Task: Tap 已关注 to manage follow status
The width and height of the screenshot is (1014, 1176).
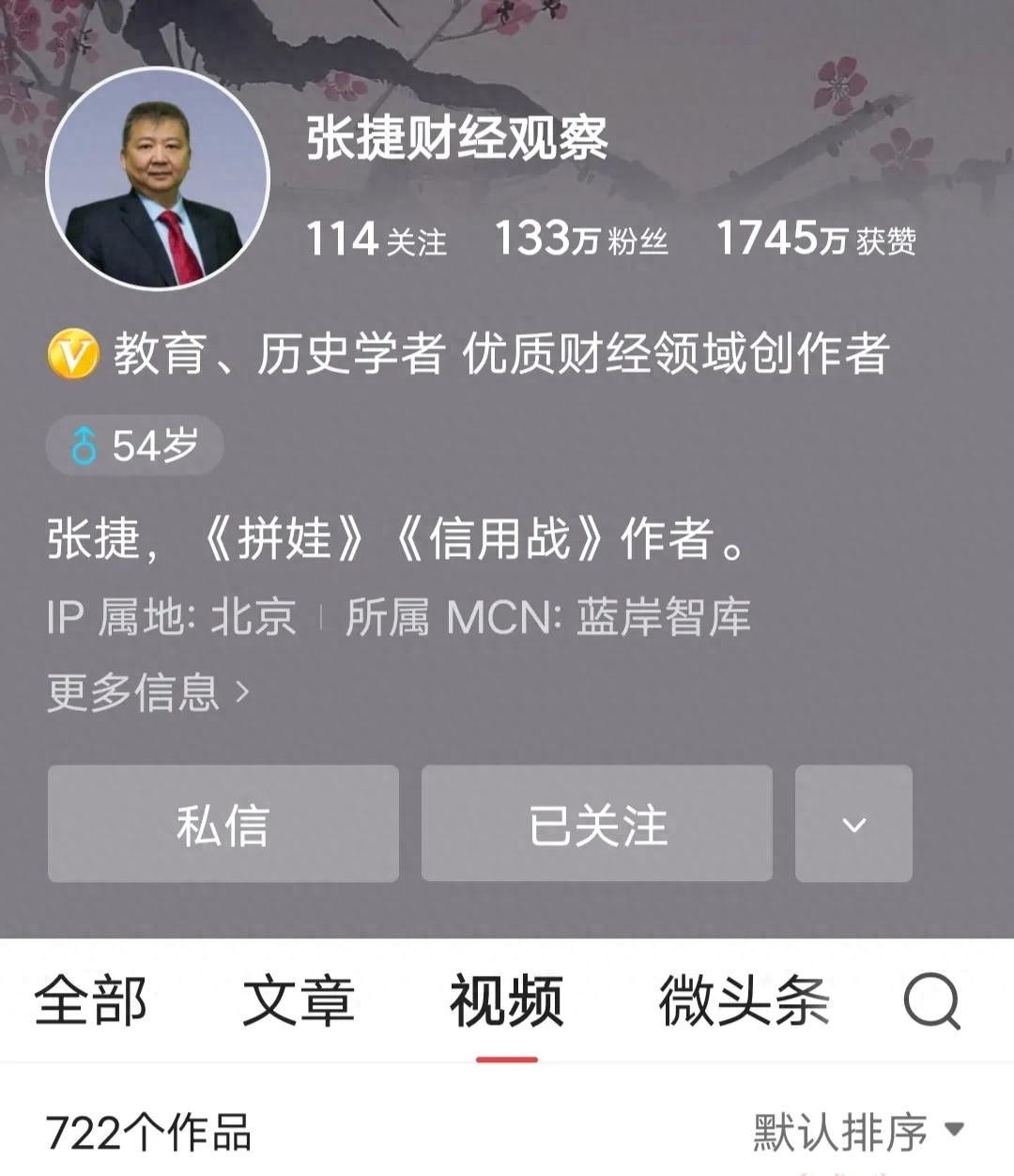Action: [597, 824]
